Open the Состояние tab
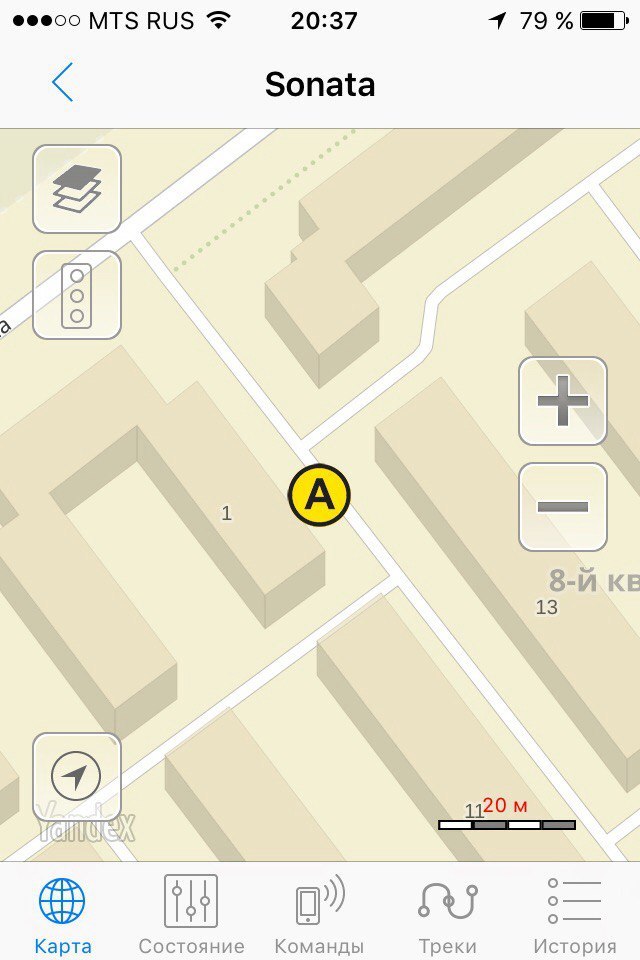The width and height of the screenshot is (640, 960). 191,914
